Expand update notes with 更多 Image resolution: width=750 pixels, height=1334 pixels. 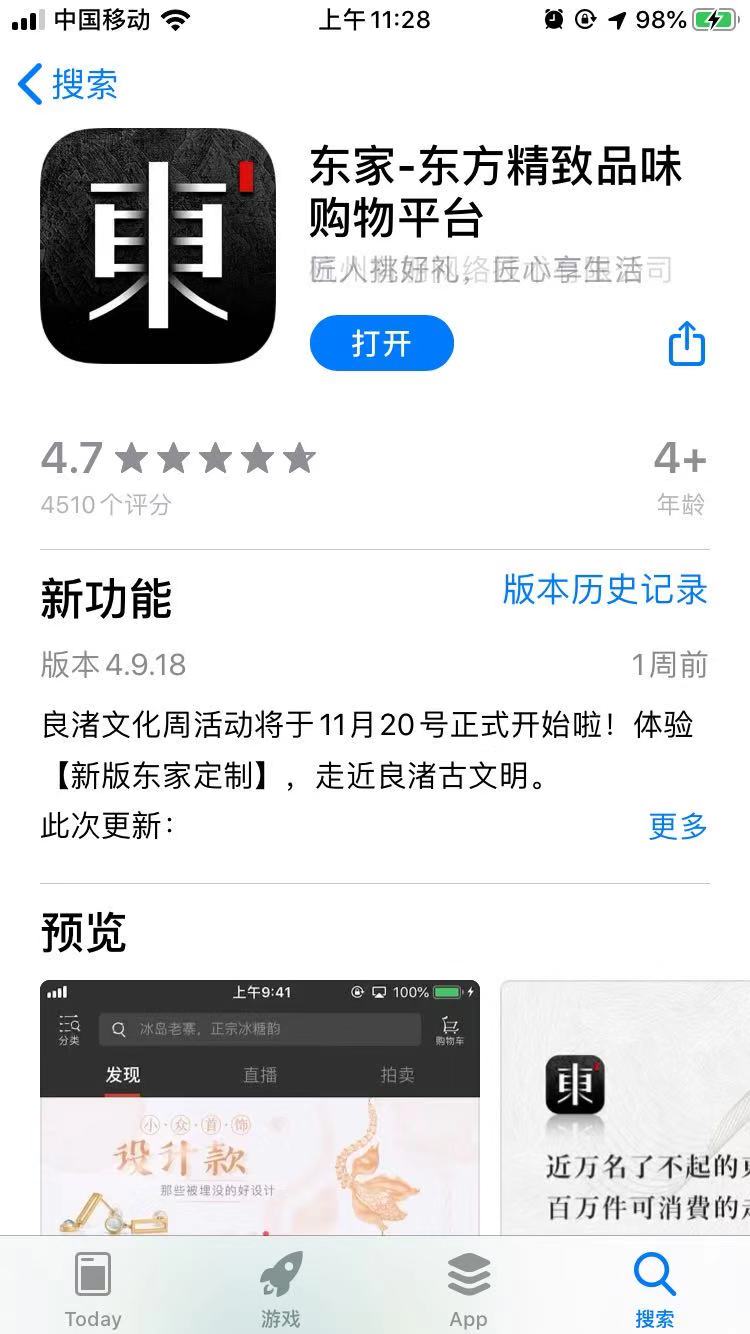[677, 826]
